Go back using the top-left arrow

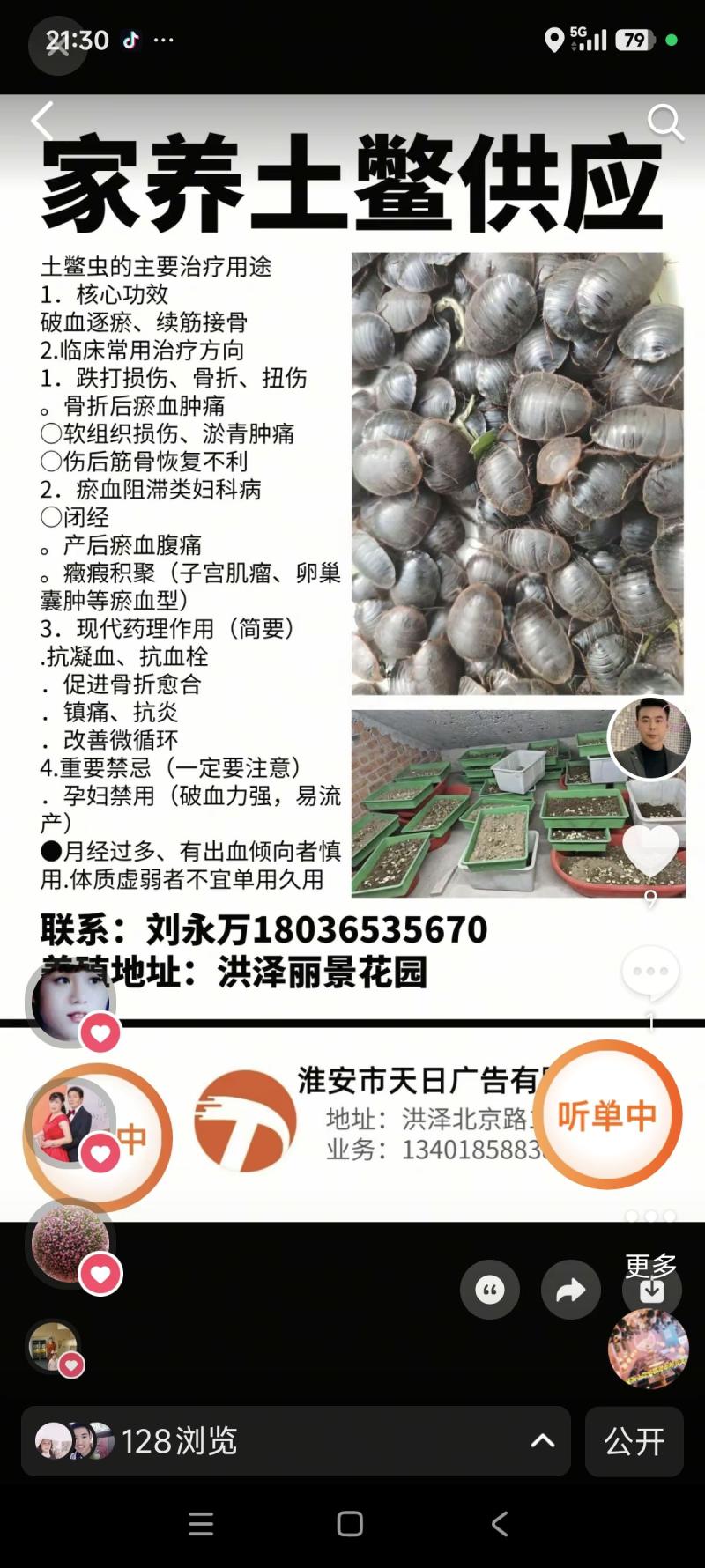click(x=41, y=121)
